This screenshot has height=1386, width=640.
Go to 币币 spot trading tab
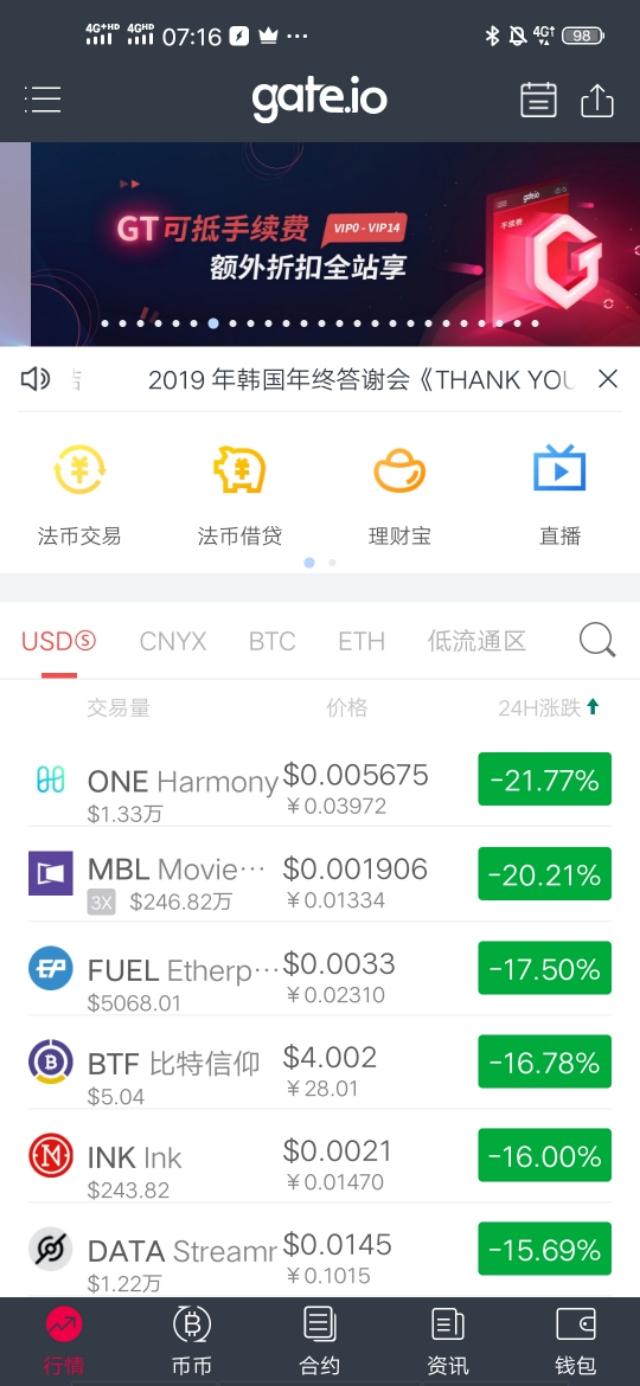click(192, 1340)
